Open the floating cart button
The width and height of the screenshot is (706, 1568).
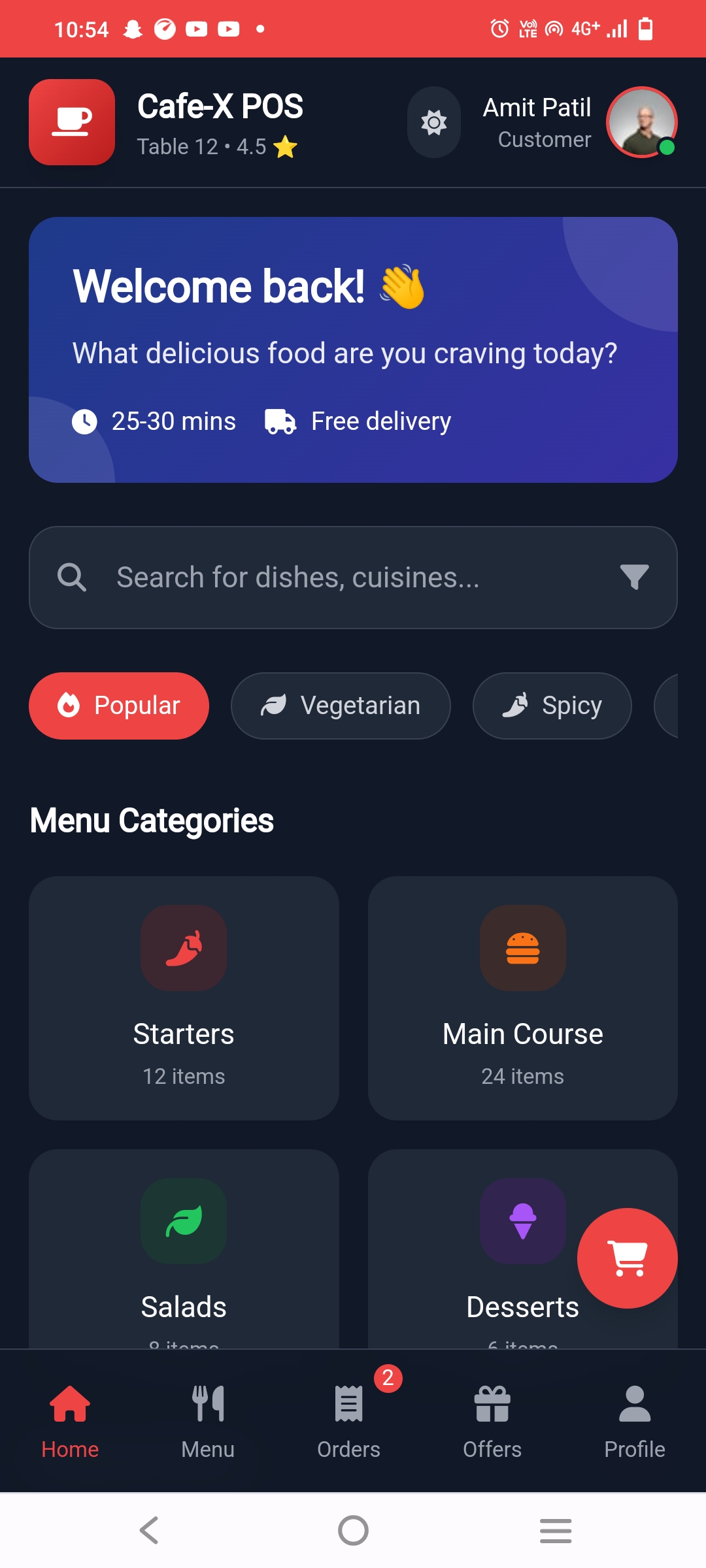[627, 1258]
